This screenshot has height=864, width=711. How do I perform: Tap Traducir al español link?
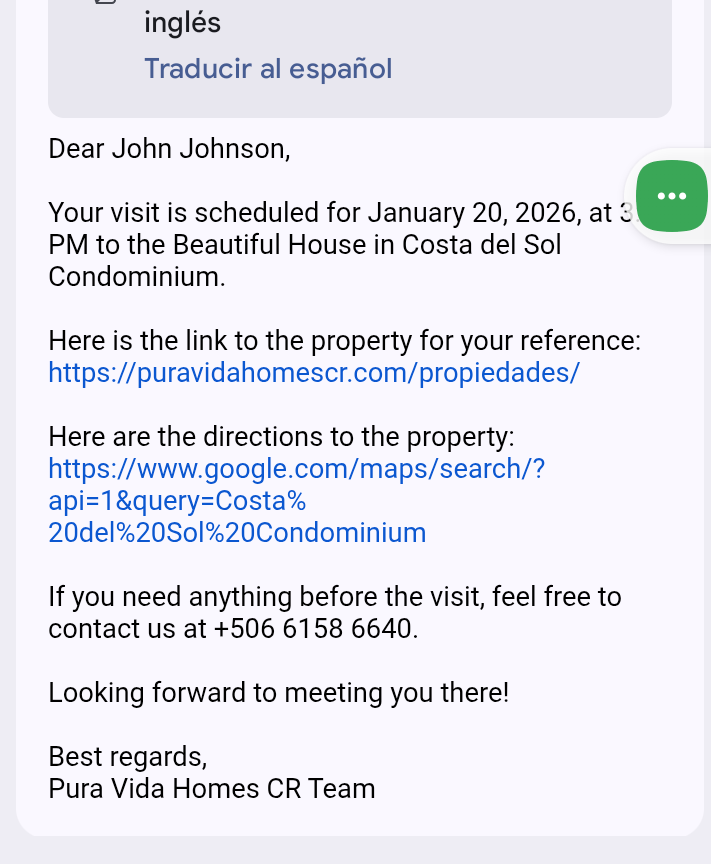268,69
